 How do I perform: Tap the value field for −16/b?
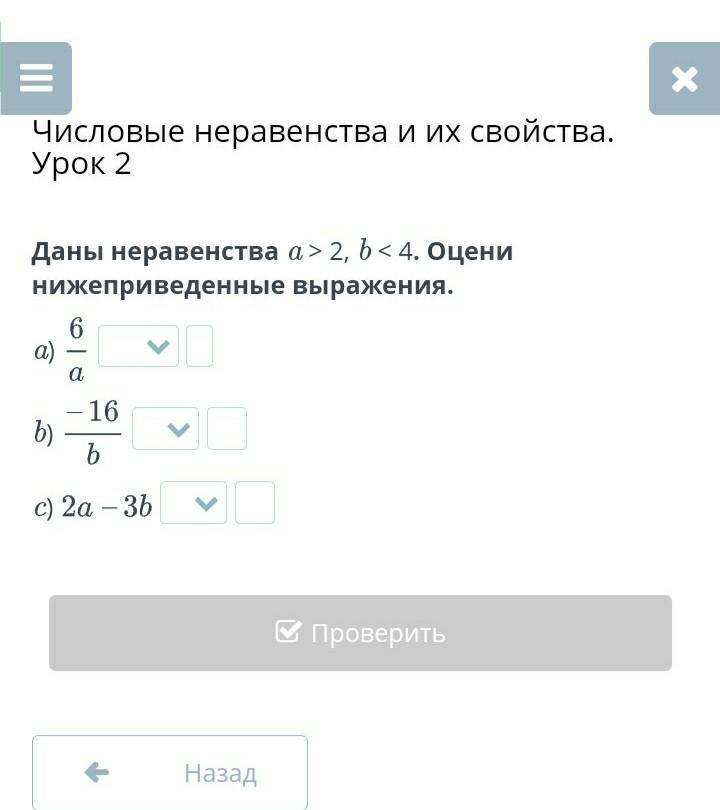227,429
